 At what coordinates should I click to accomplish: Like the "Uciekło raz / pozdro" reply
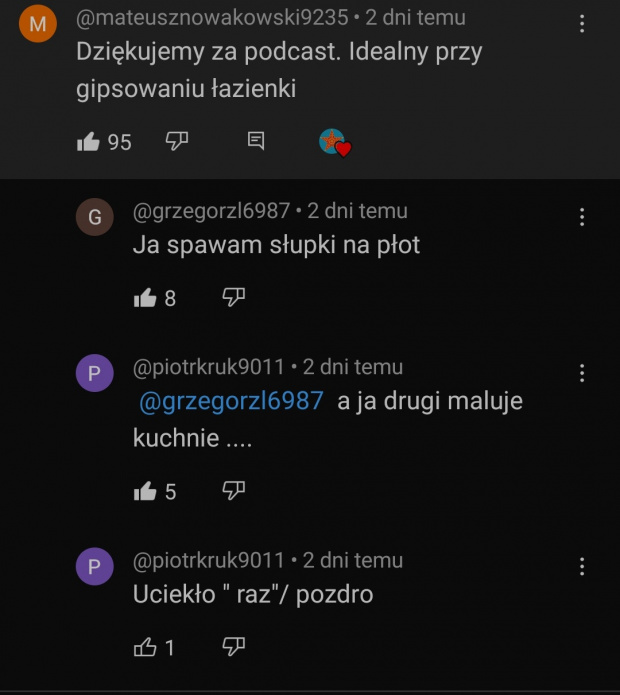click(x=145, y=647)
